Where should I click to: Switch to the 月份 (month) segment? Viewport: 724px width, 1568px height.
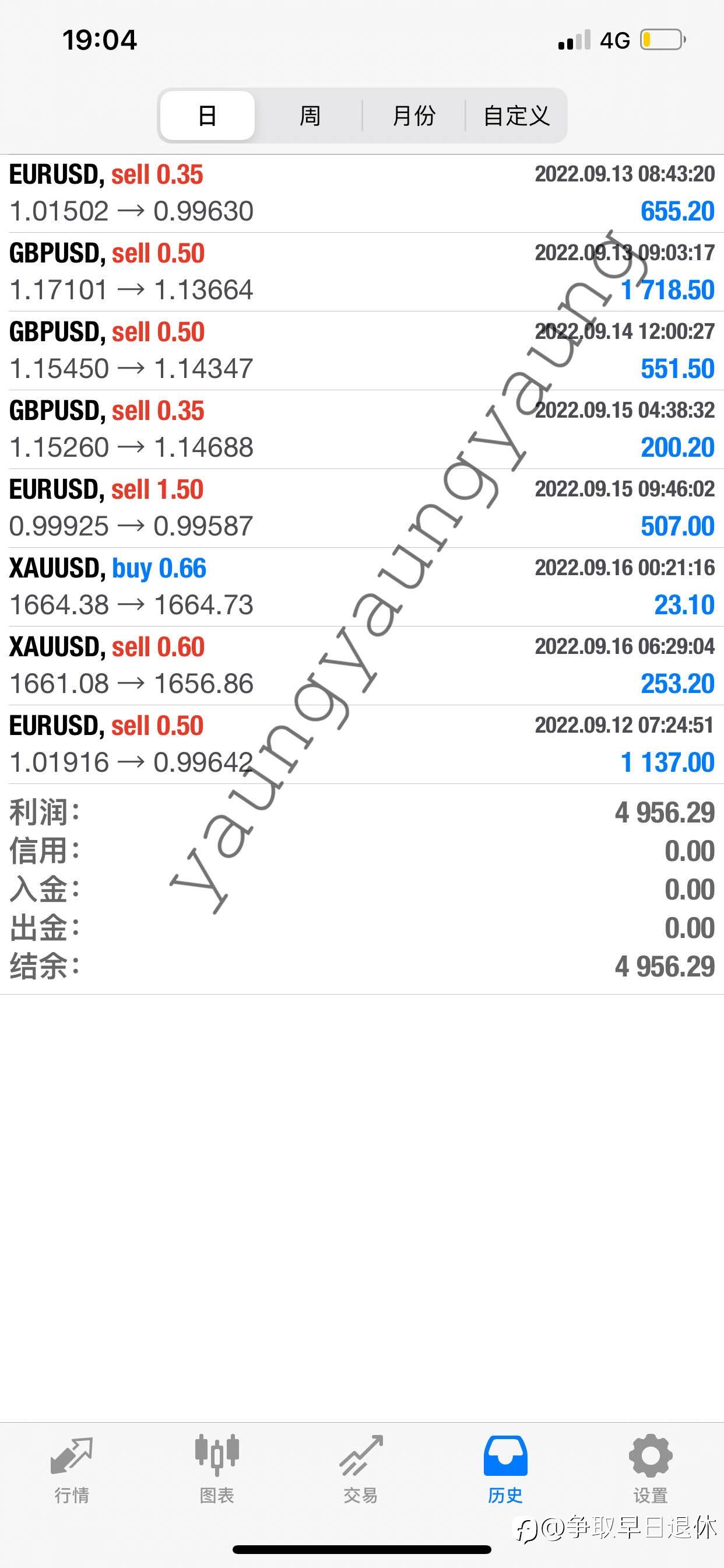click(414, 116)
